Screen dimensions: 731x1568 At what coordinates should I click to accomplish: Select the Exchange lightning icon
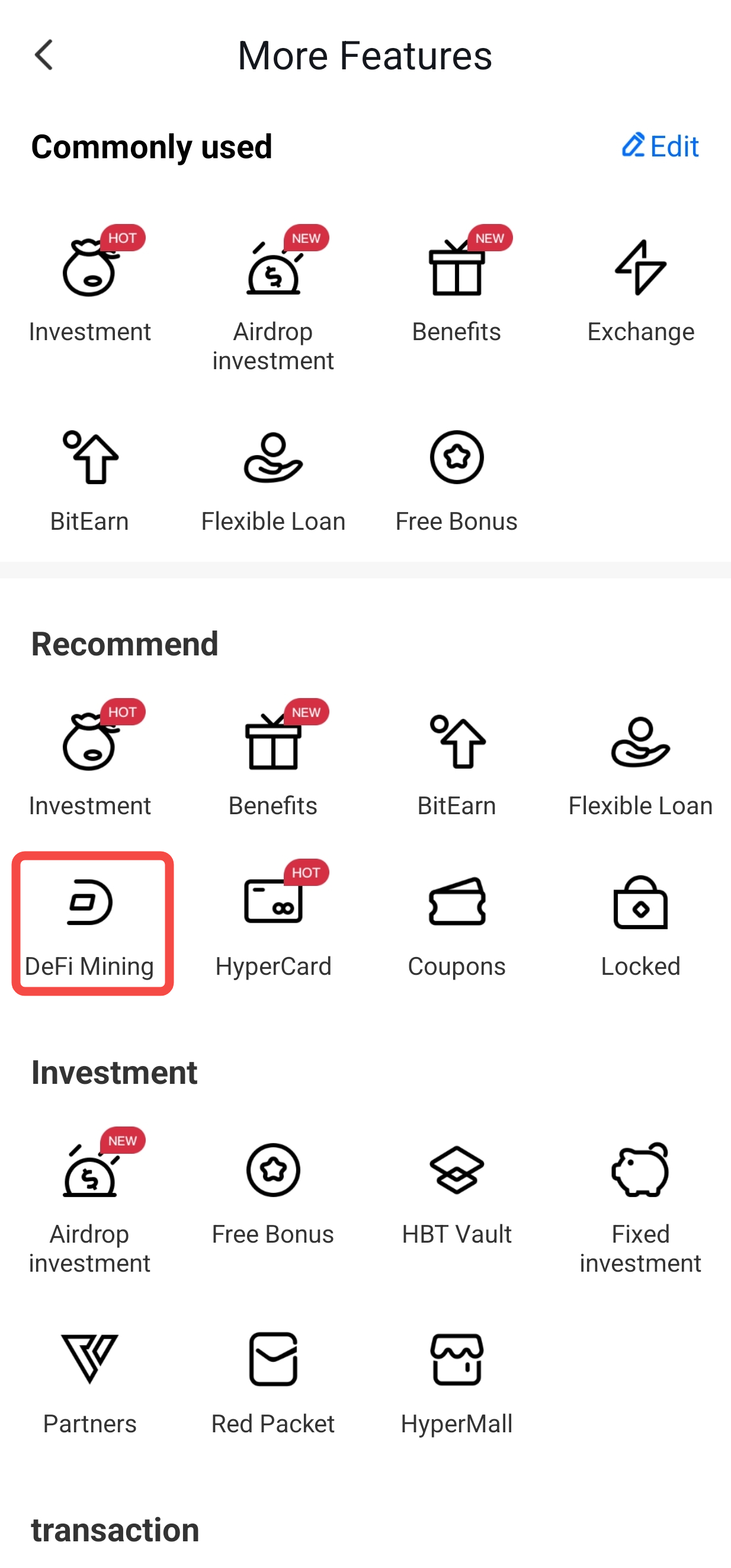click(640, 271)
